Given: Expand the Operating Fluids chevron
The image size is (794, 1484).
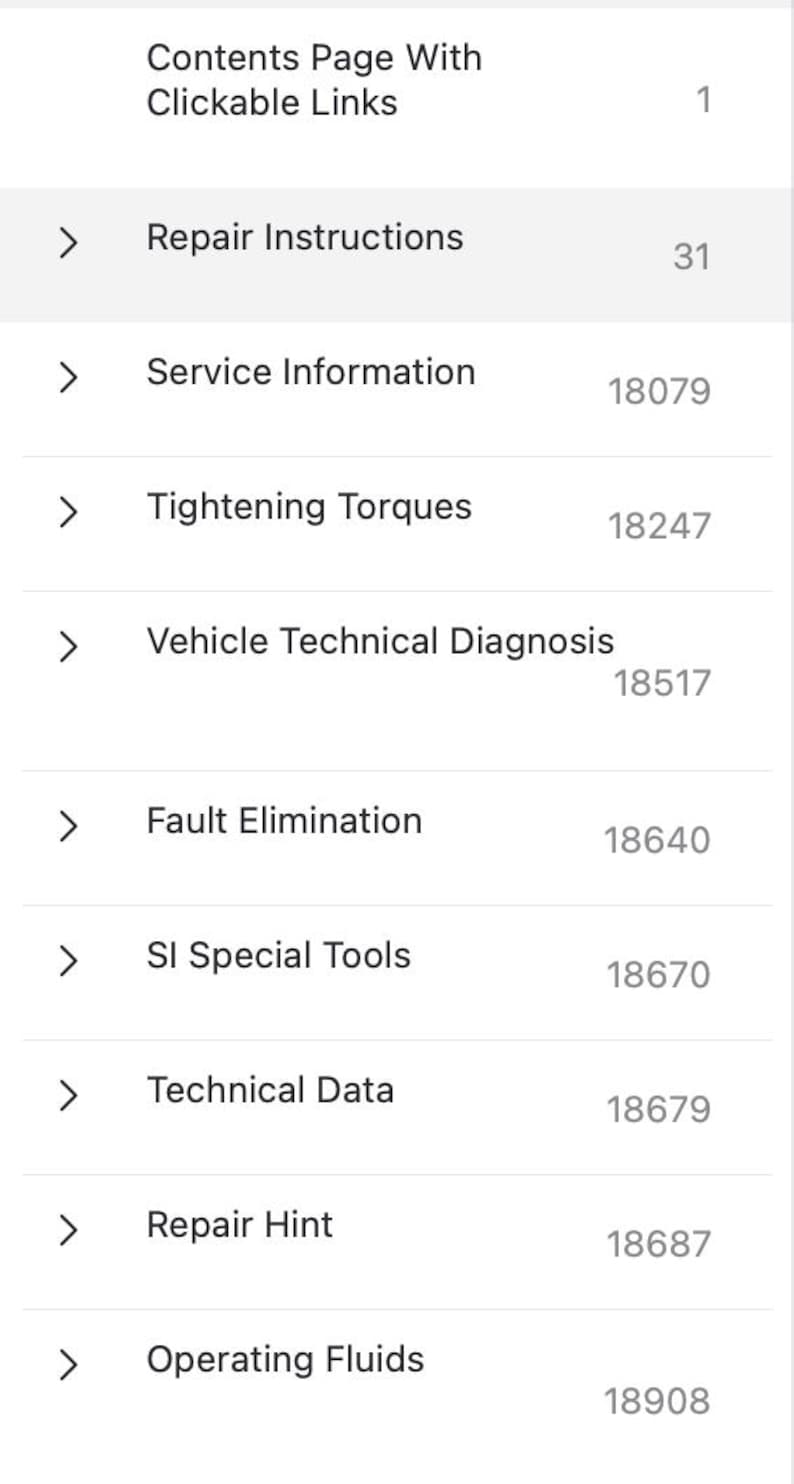Looking at the screenshot, I should 68,1364.
